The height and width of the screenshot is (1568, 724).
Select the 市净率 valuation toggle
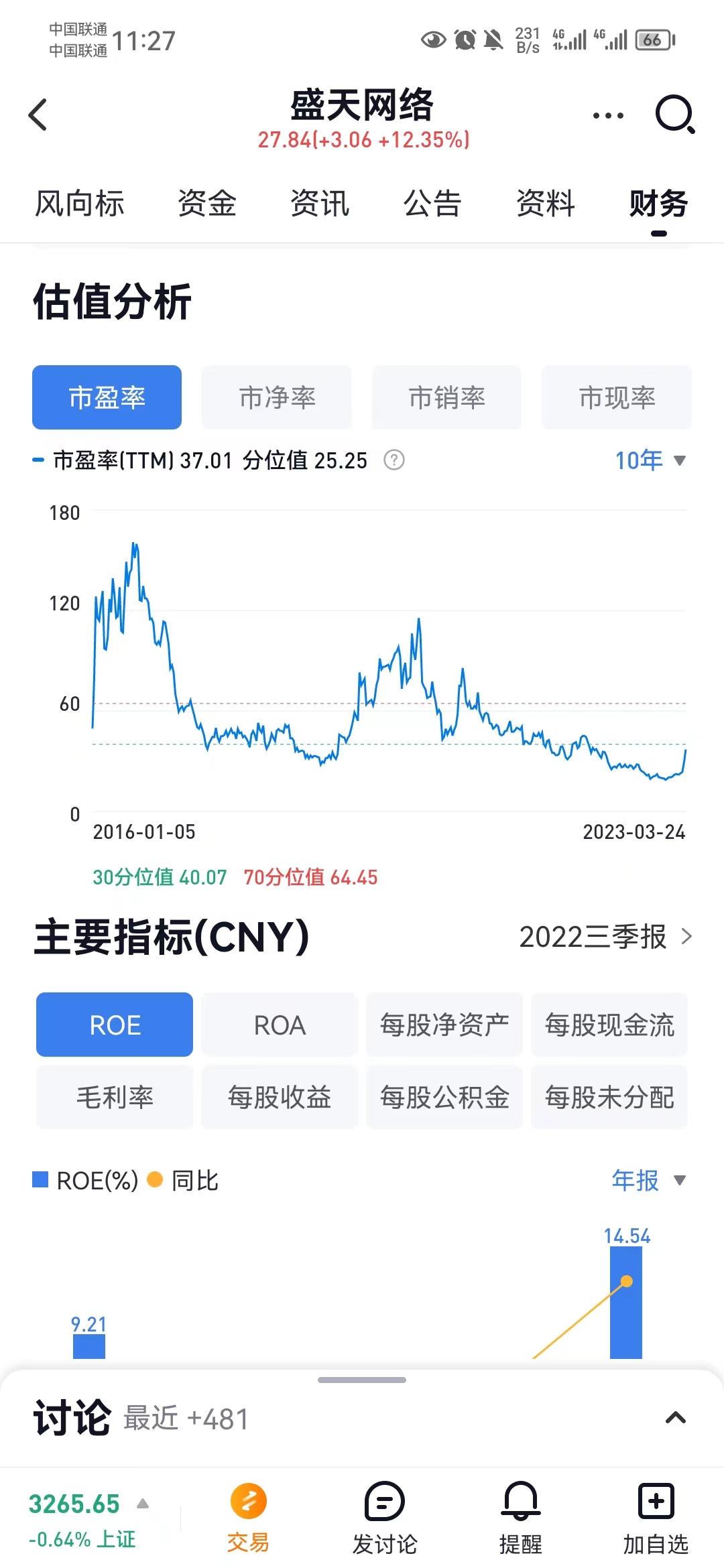[276, 397]
